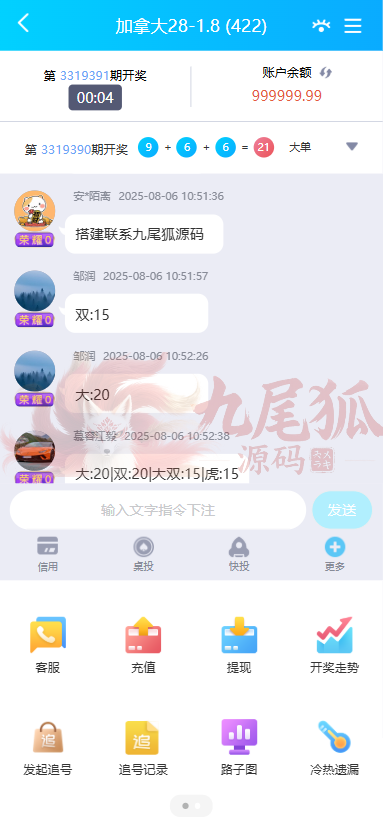Tap the 发送 send button
The image size is (383, 829).
342,510
